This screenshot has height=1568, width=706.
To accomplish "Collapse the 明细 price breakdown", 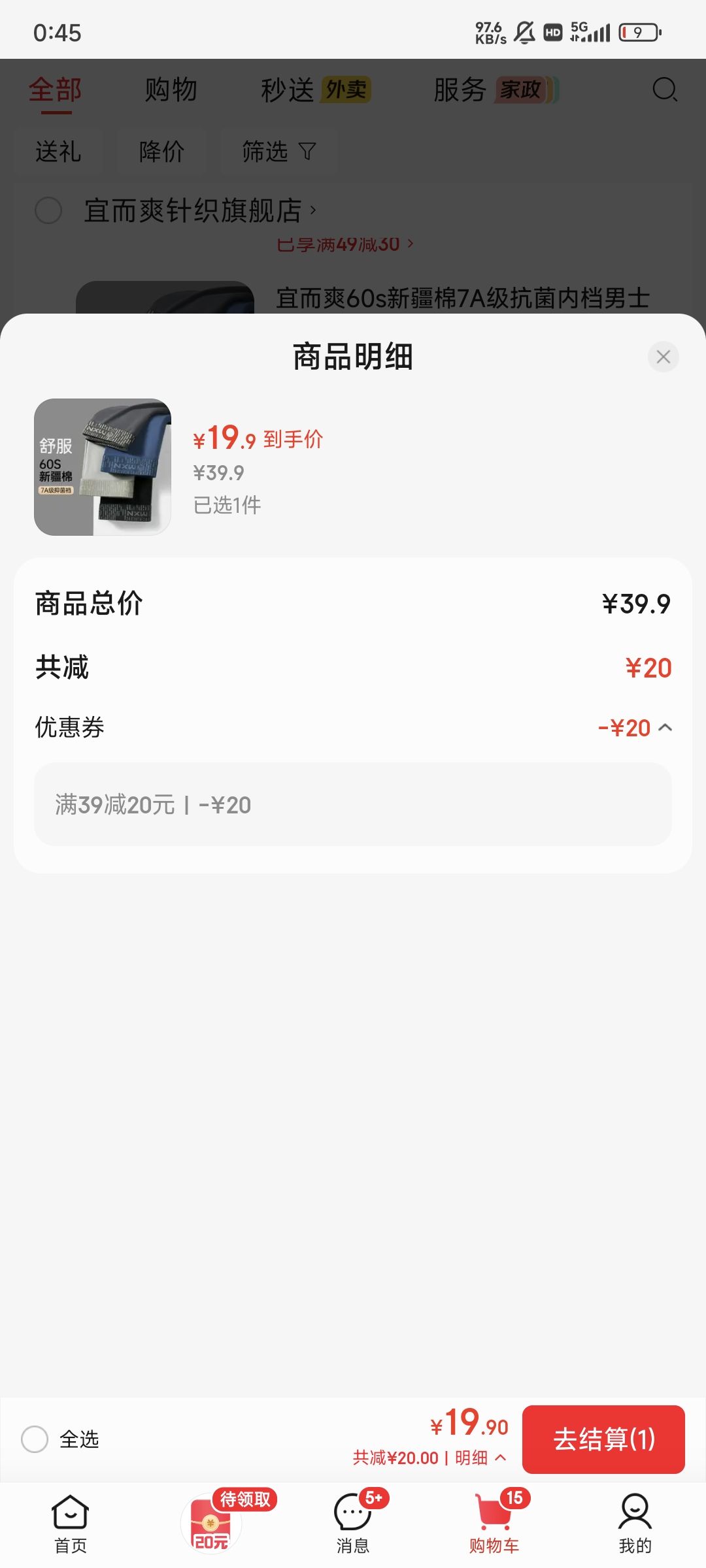I will [x=480, y=1458].
